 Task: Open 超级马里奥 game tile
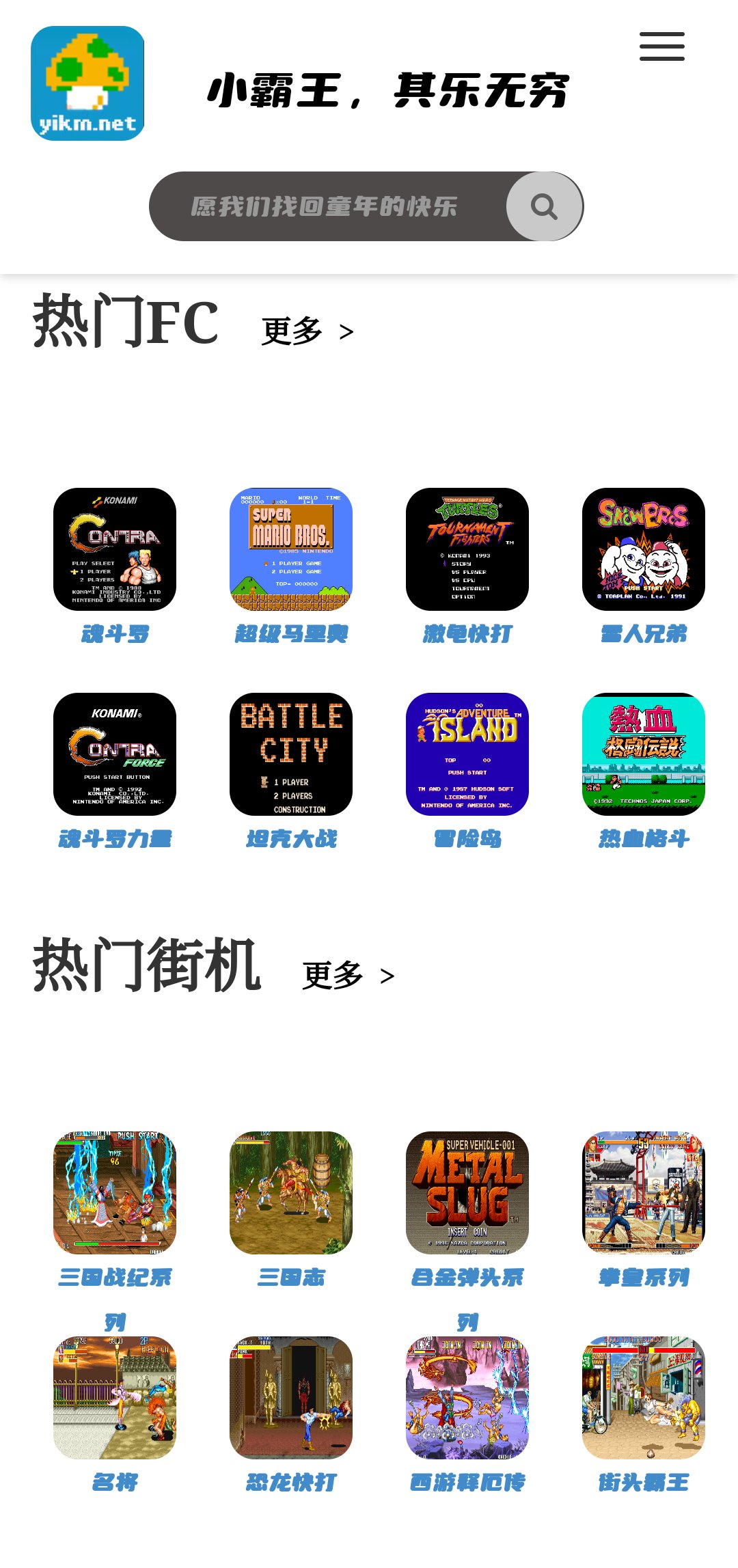[x=291, y=549]
